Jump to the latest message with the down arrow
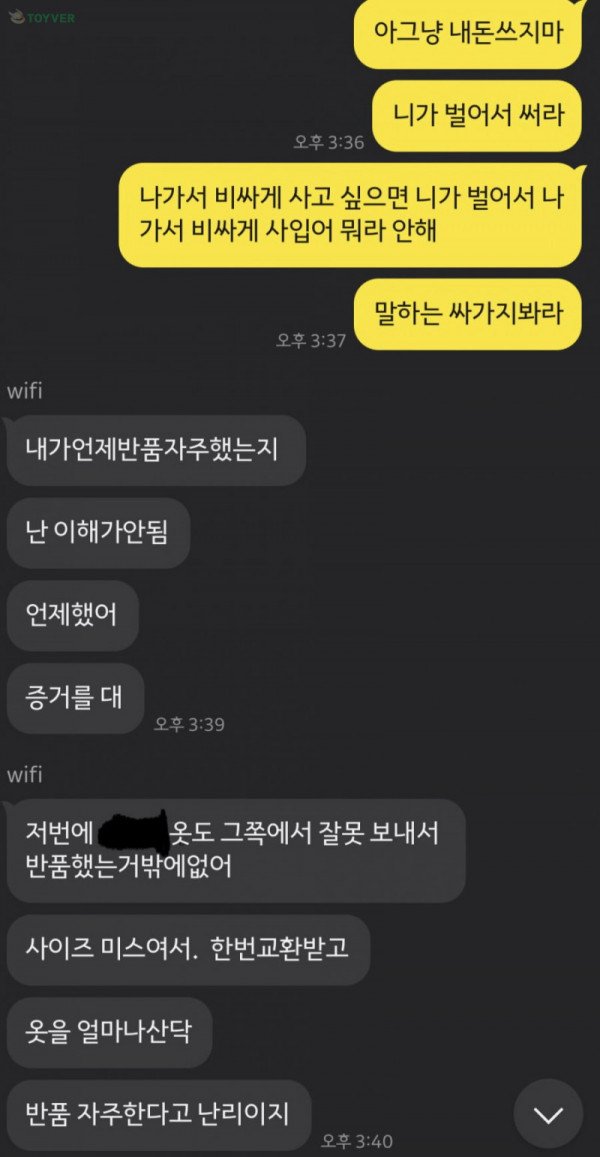Screen dimensions: 600x1157 [x=548, y=1114]
